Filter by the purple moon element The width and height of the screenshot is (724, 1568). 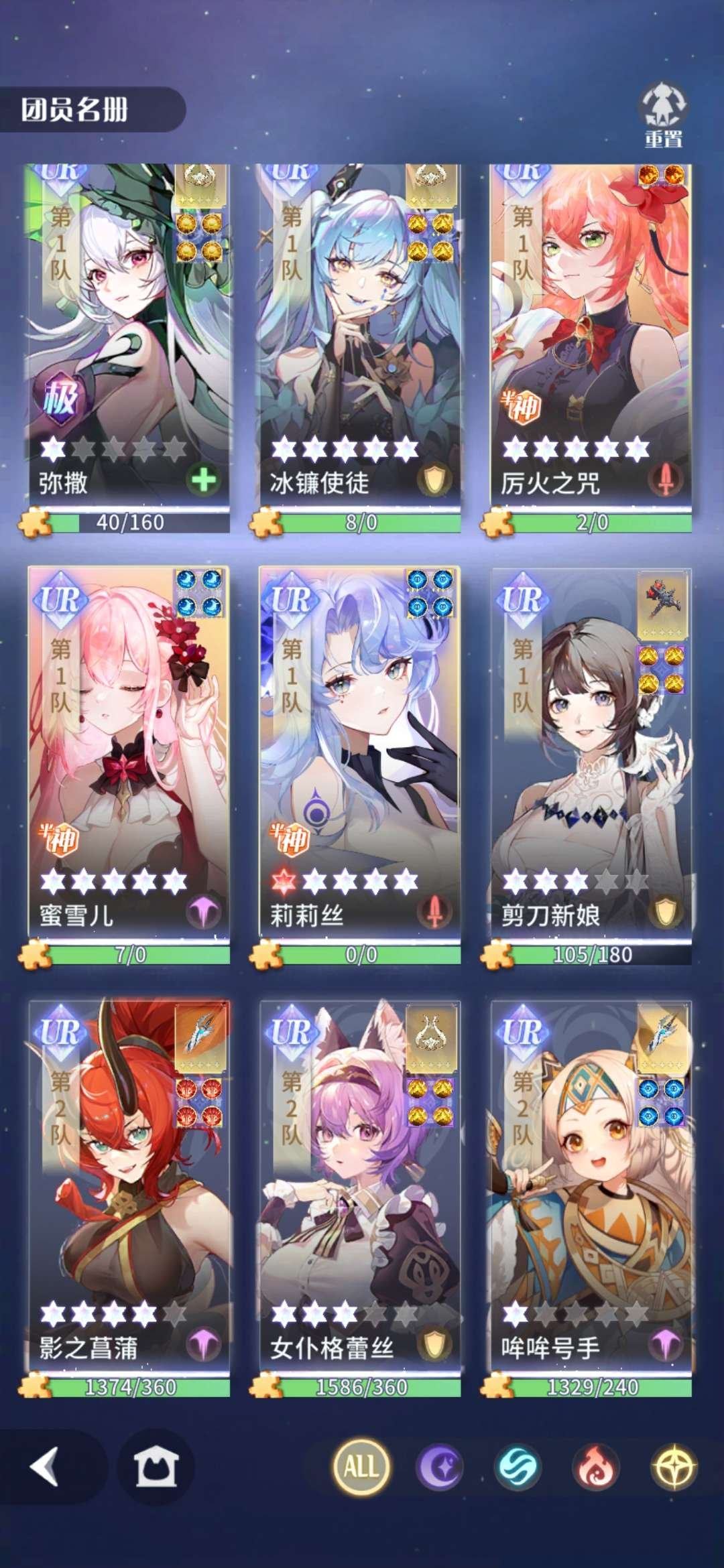439,1467
